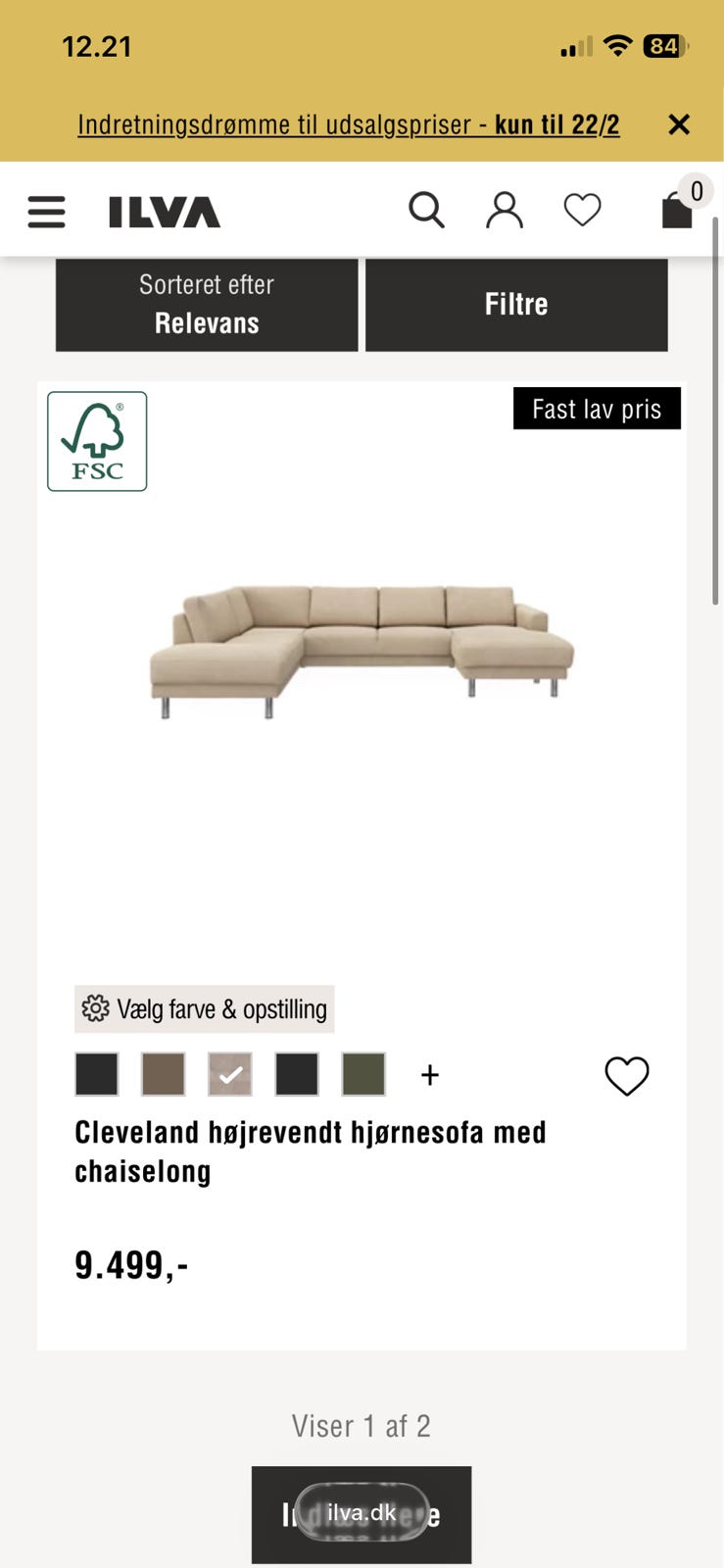Click the FSC certification logo
The image size is (724, 1568).
[96, 441]
